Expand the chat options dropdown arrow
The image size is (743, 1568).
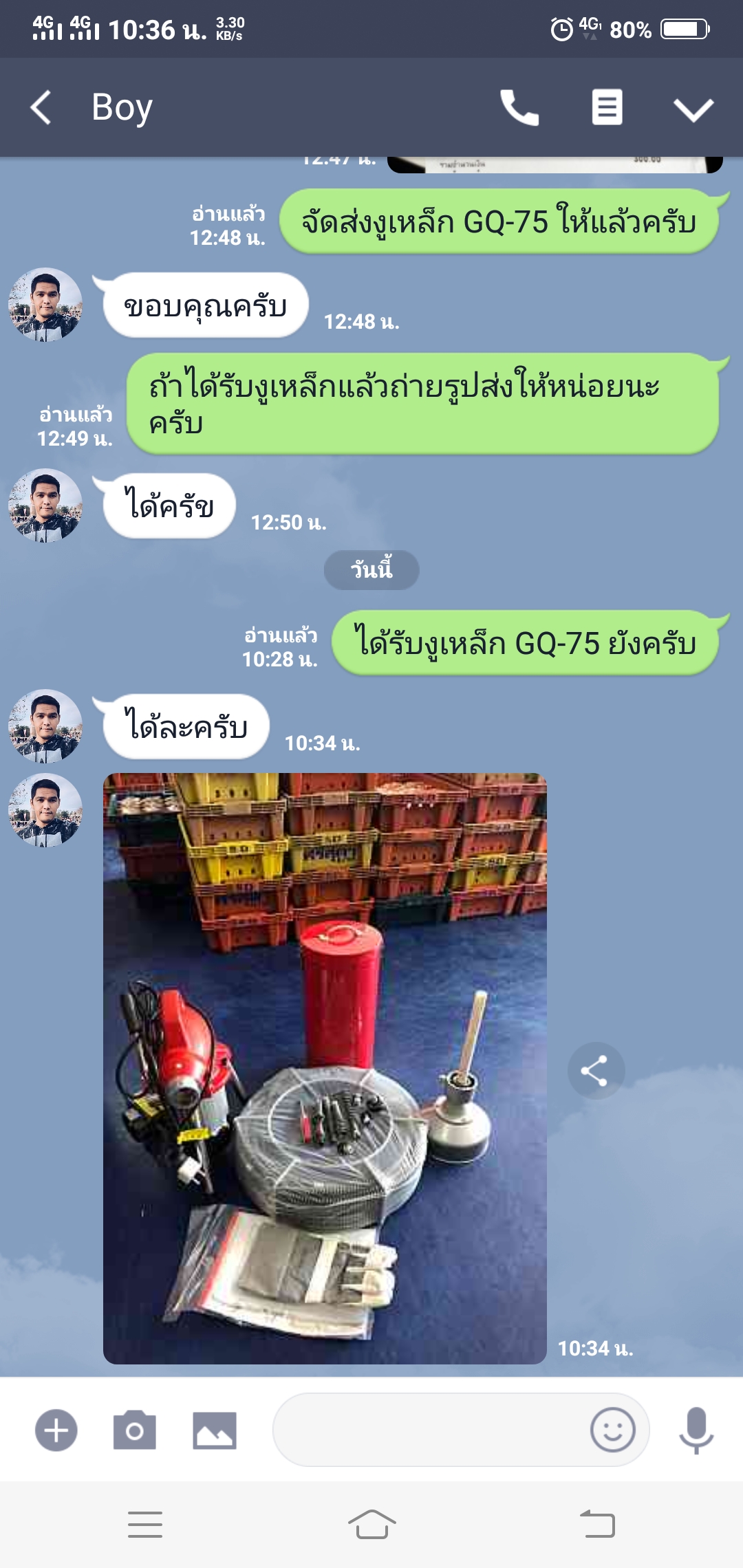(x=693, y=109)
